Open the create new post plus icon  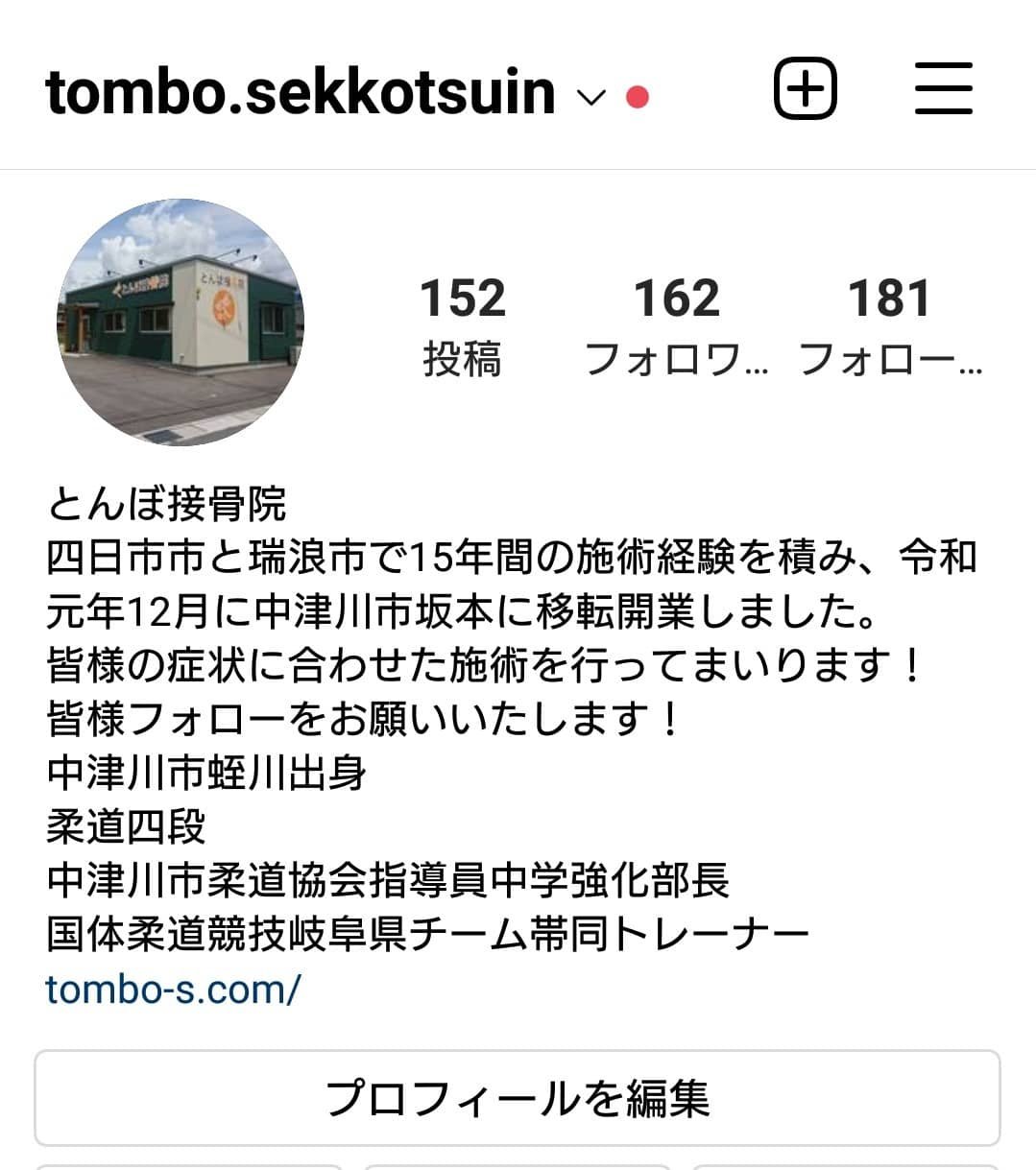point(805,89)
